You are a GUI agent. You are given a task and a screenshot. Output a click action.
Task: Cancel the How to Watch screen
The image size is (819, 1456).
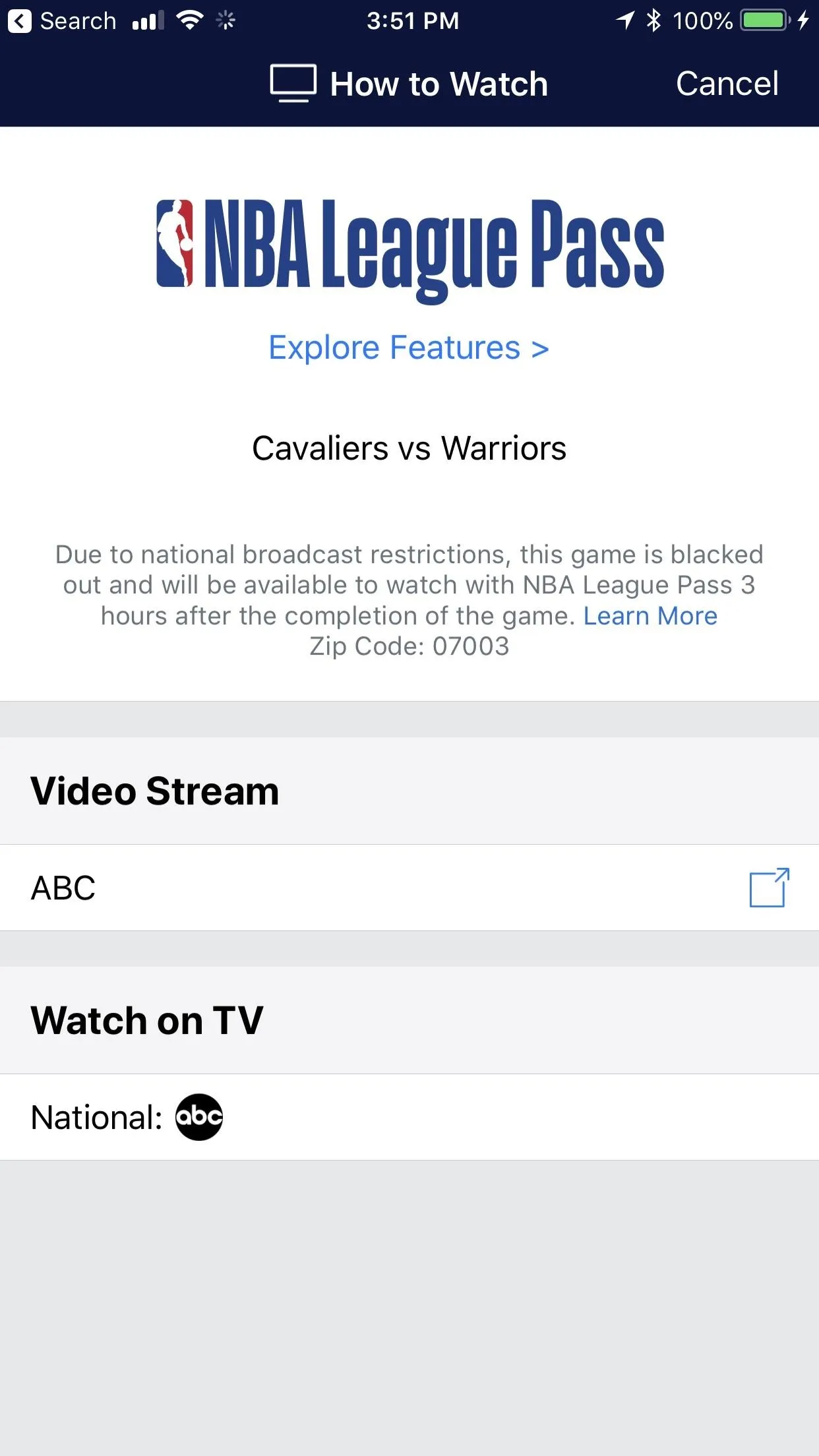tap(727, 84)
